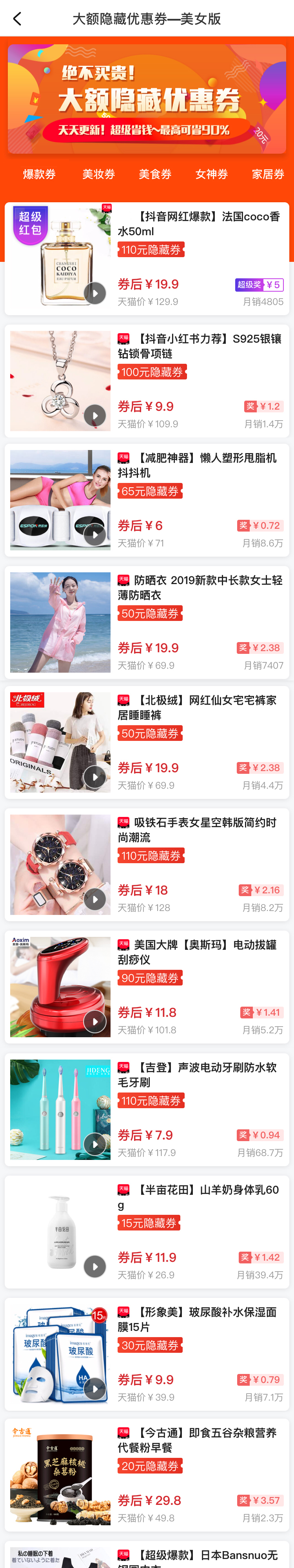Claim the 30元隐藏券 for 形象美 面膜

pos(150,1345)
